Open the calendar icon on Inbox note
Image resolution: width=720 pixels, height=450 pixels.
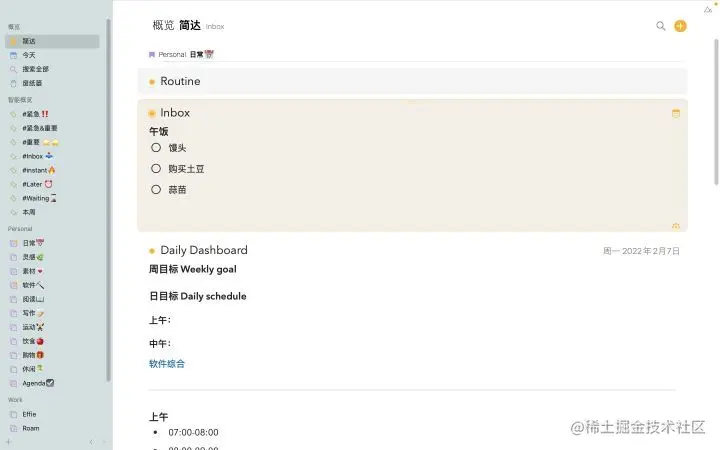(676, 113)
